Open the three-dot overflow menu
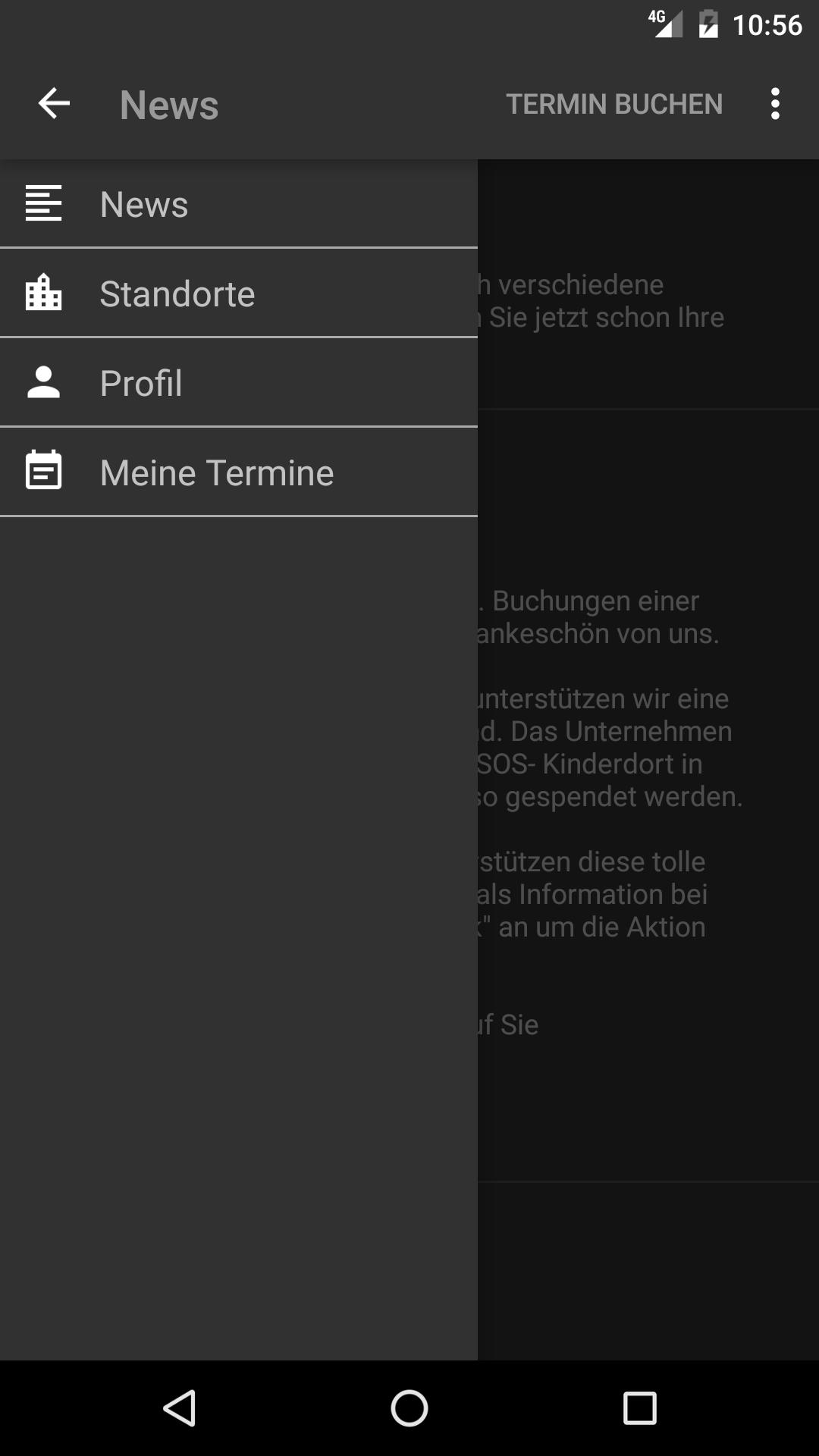This screenshot has height=1456, width=819. tap(774, 104)
